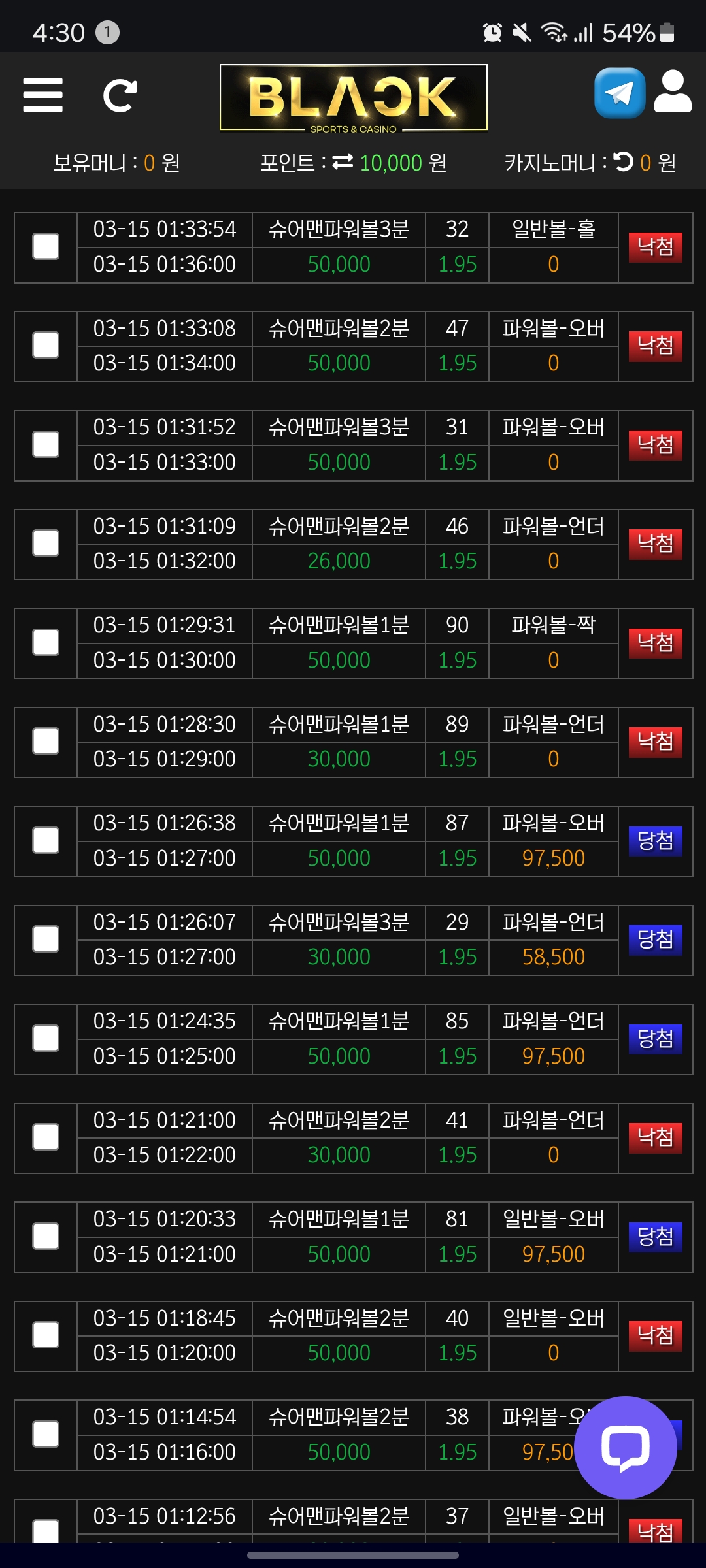Tick the 01:18:45 bet checkbox
Viewport: 706px width, 1568px height.
coord(46,1335)
